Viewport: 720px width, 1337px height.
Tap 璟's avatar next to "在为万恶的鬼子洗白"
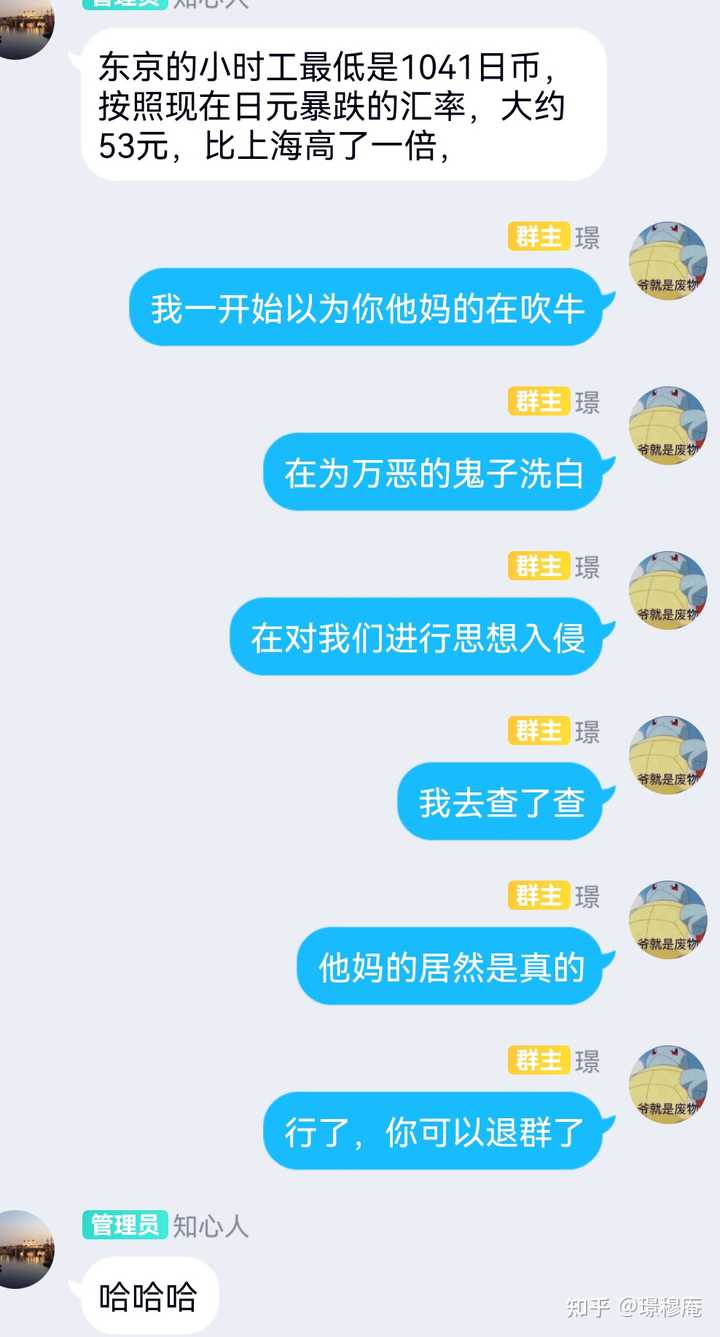click(668, 426)
